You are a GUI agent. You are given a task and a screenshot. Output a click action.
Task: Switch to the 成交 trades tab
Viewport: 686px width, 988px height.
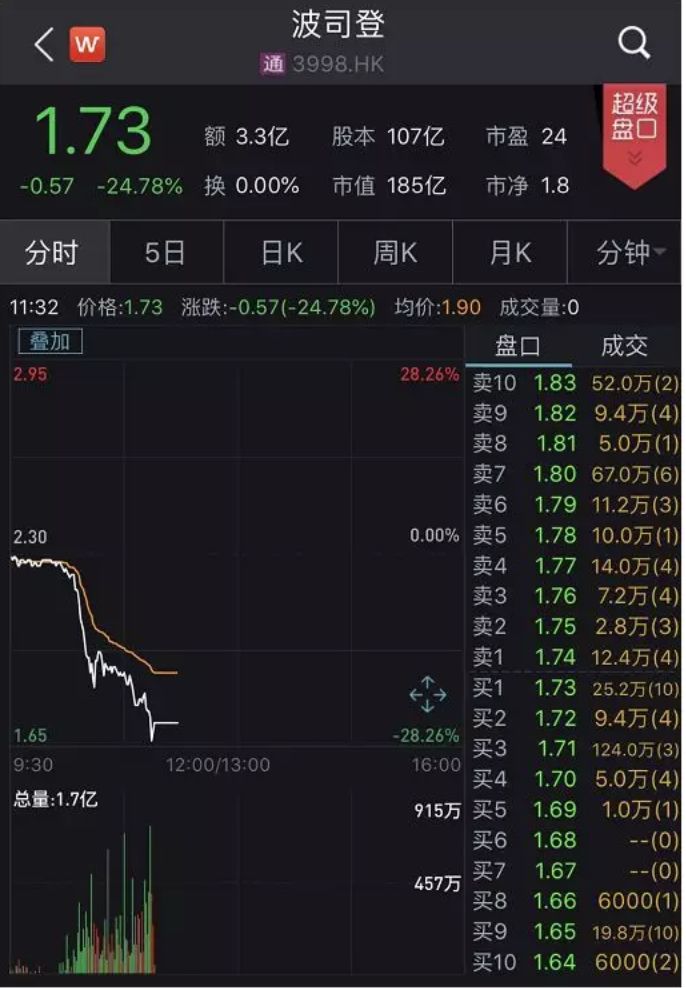[x=624, y=347]
